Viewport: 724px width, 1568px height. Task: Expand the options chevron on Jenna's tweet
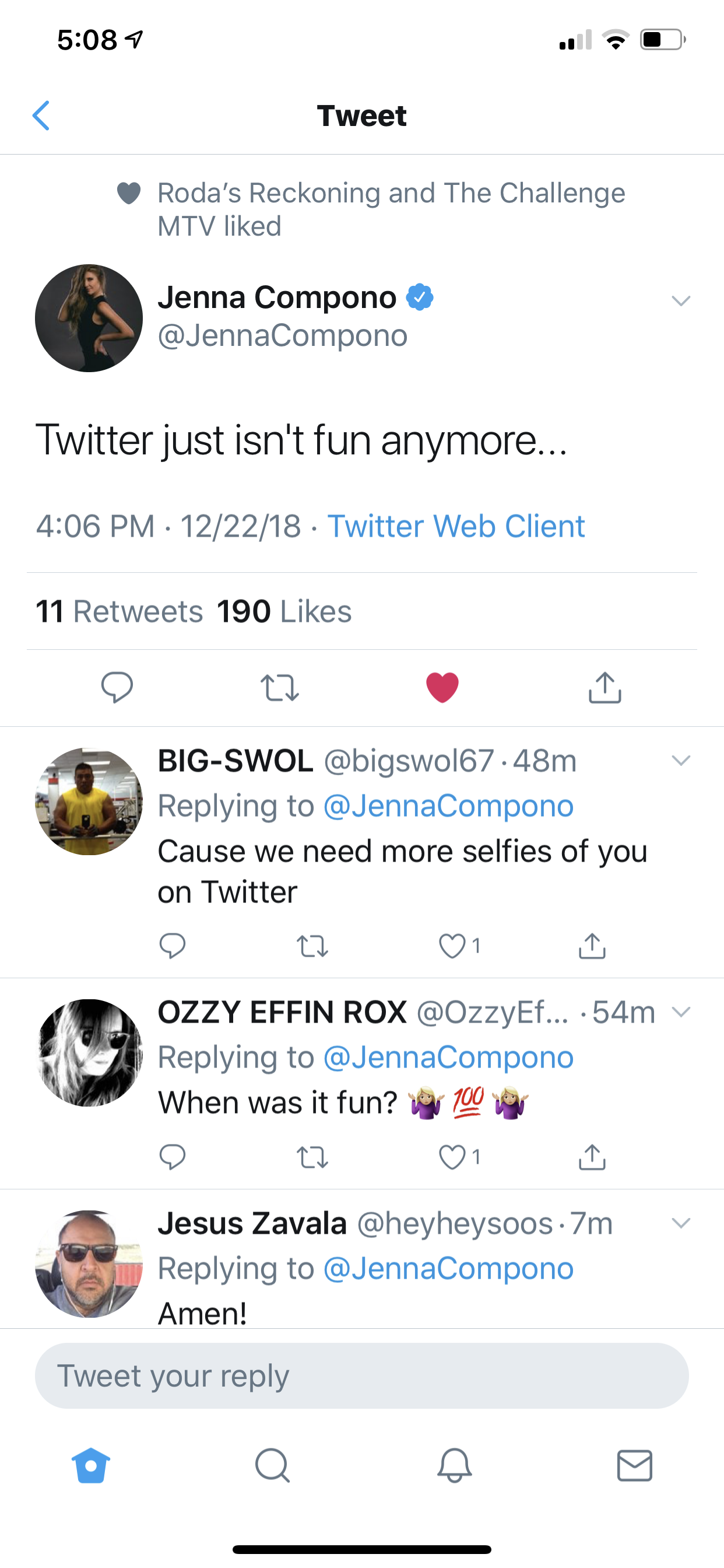pyautogui.click(x=681, y=300)
